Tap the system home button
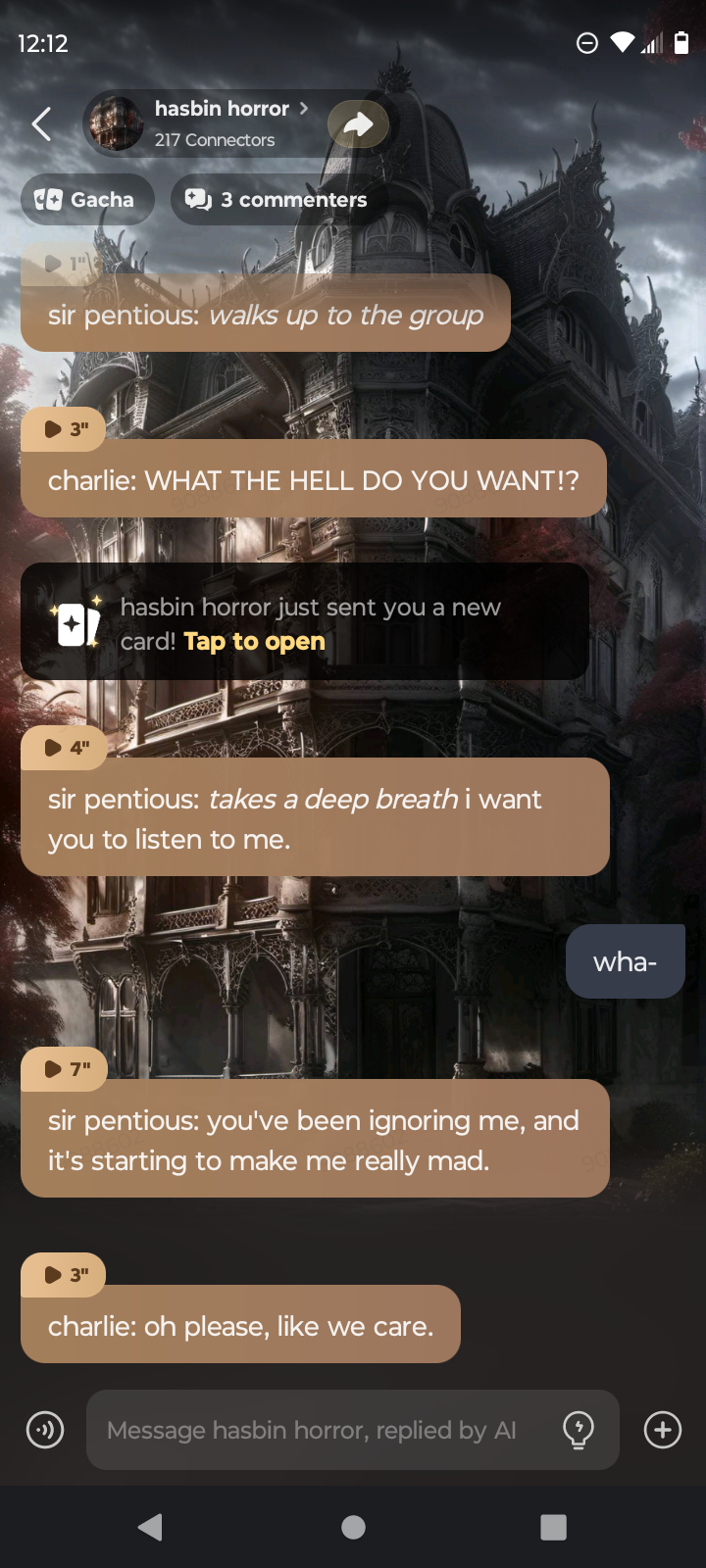This screenshot has width=706, height=1568. coord(354,1527)
